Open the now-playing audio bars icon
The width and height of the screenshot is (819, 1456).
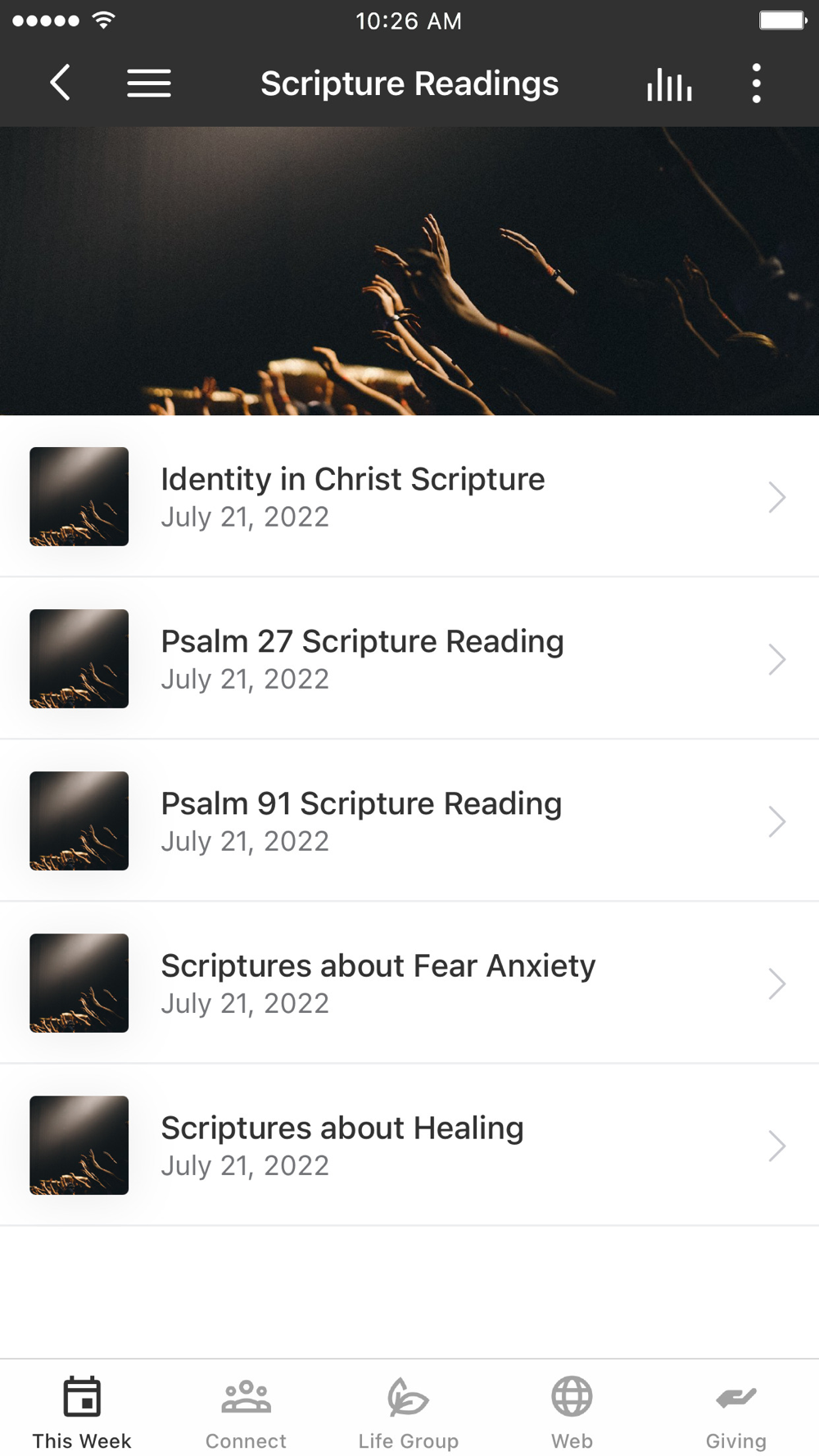[x=669, y=84]
